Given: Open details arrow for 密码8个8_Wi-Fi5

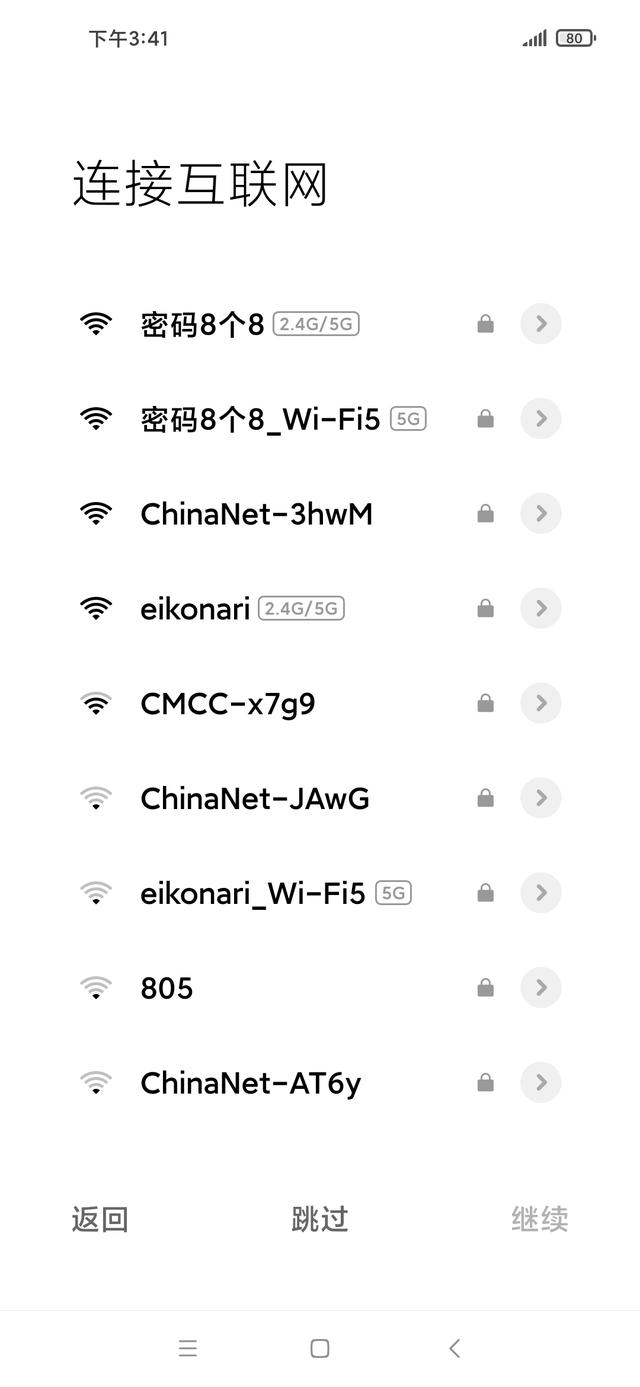Looking at the screenshot, I should pos(541,418).
